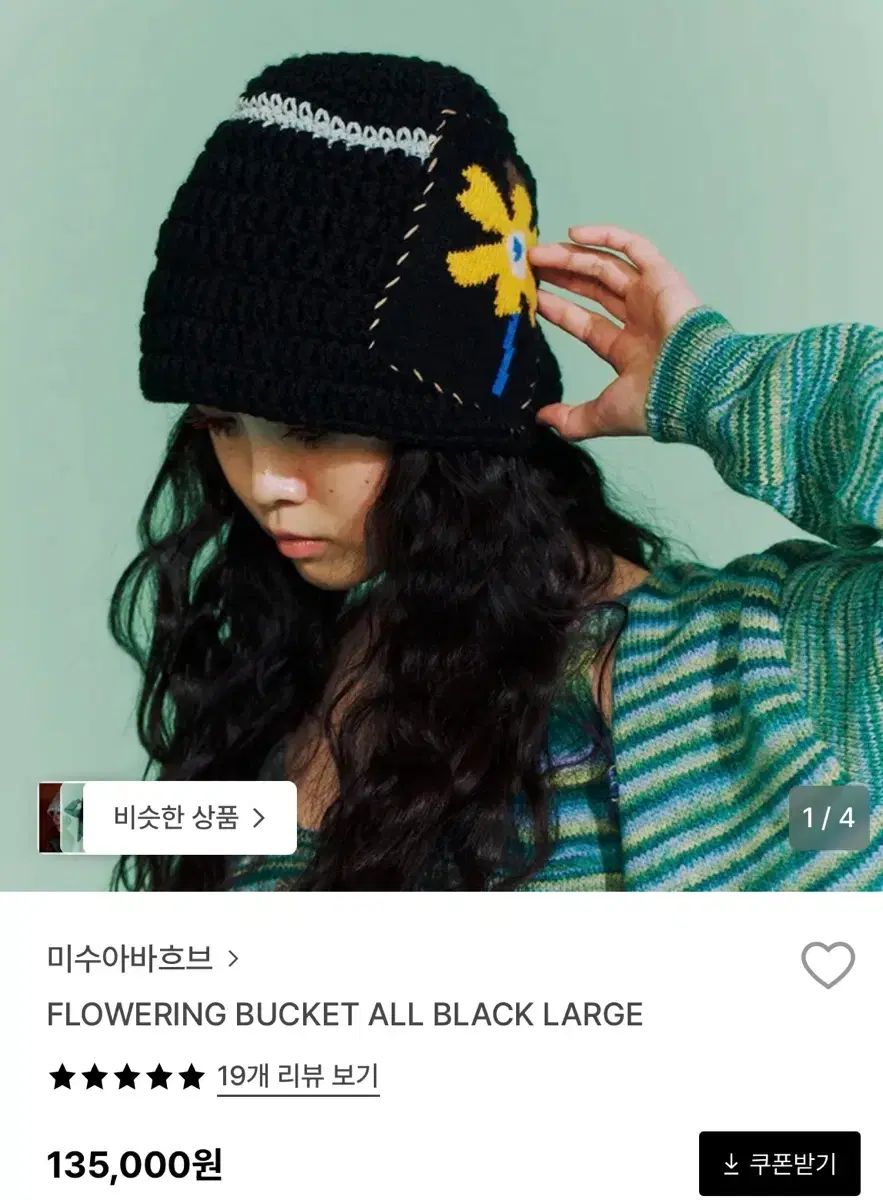The image size is (883, 1200).
Task: Add this bucket hat to wishlist
Action: [x=827, y=965]
